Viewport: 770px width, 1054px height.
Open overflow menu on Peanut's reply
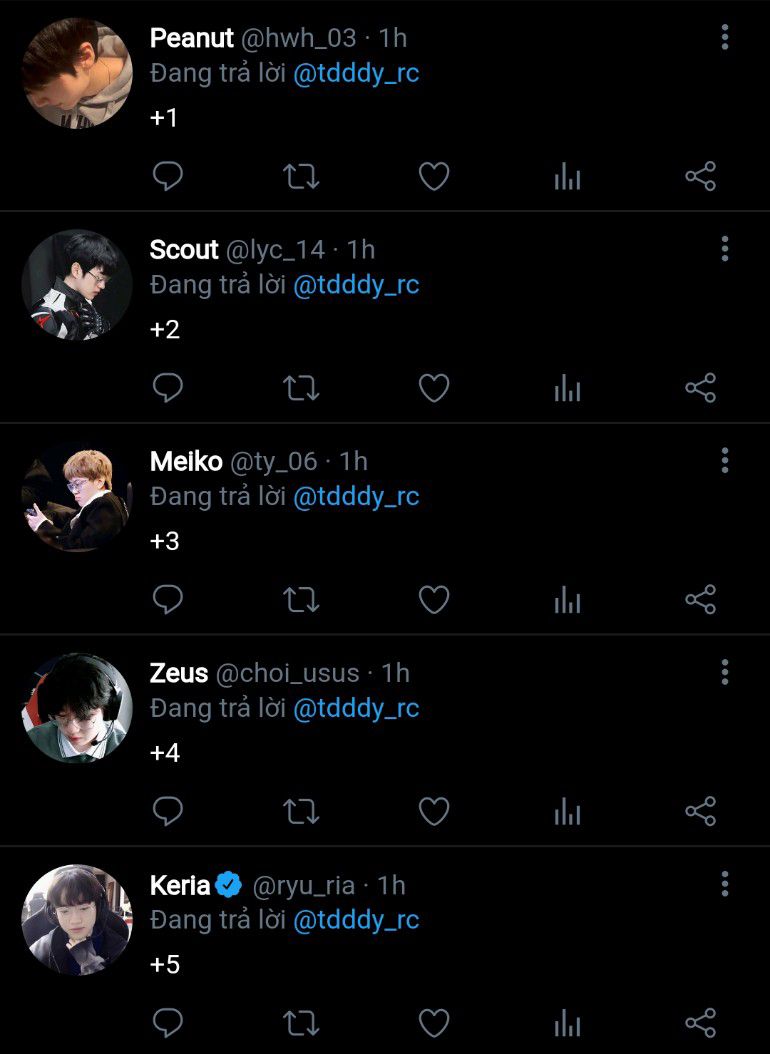(725, 38)
